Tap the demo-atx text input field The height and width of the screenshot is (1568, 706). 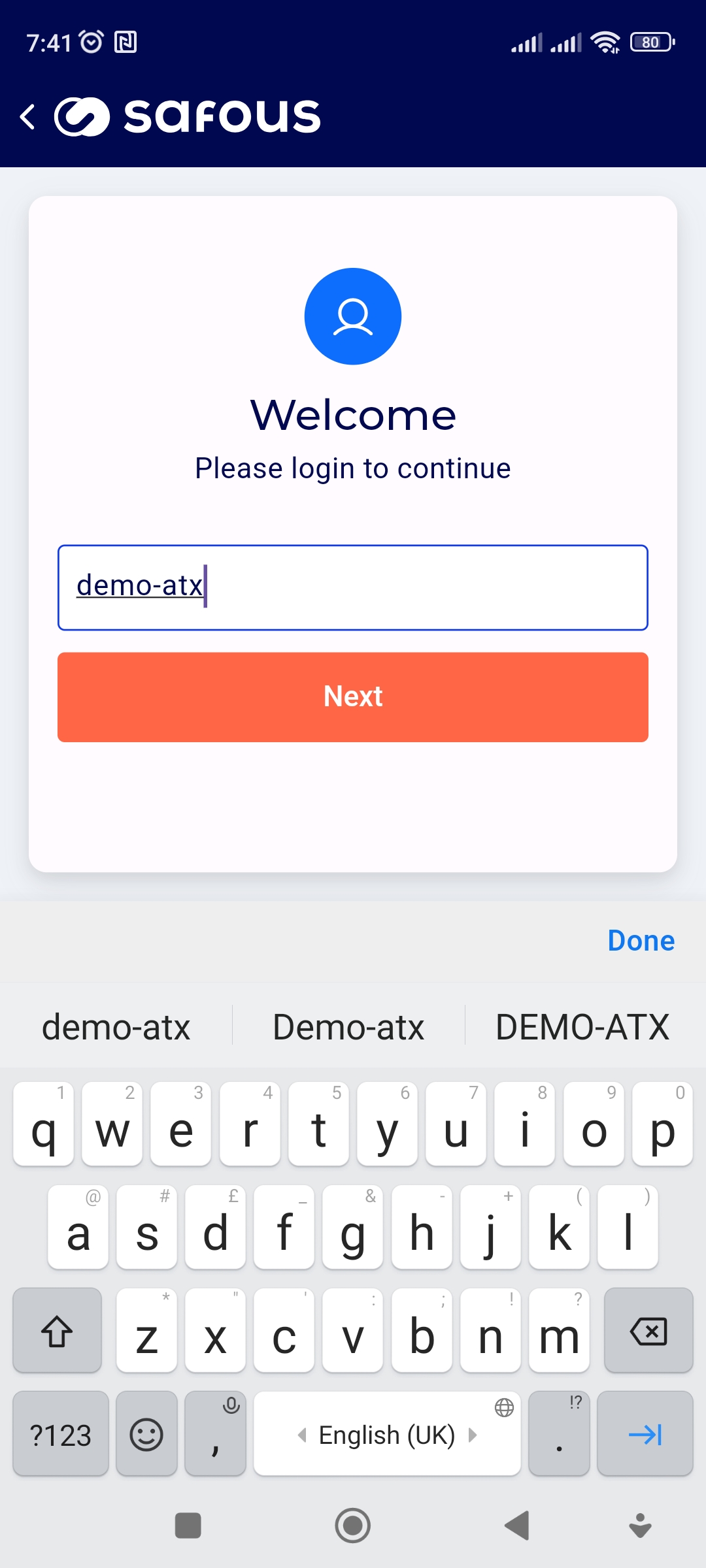(x=353, y=587)
